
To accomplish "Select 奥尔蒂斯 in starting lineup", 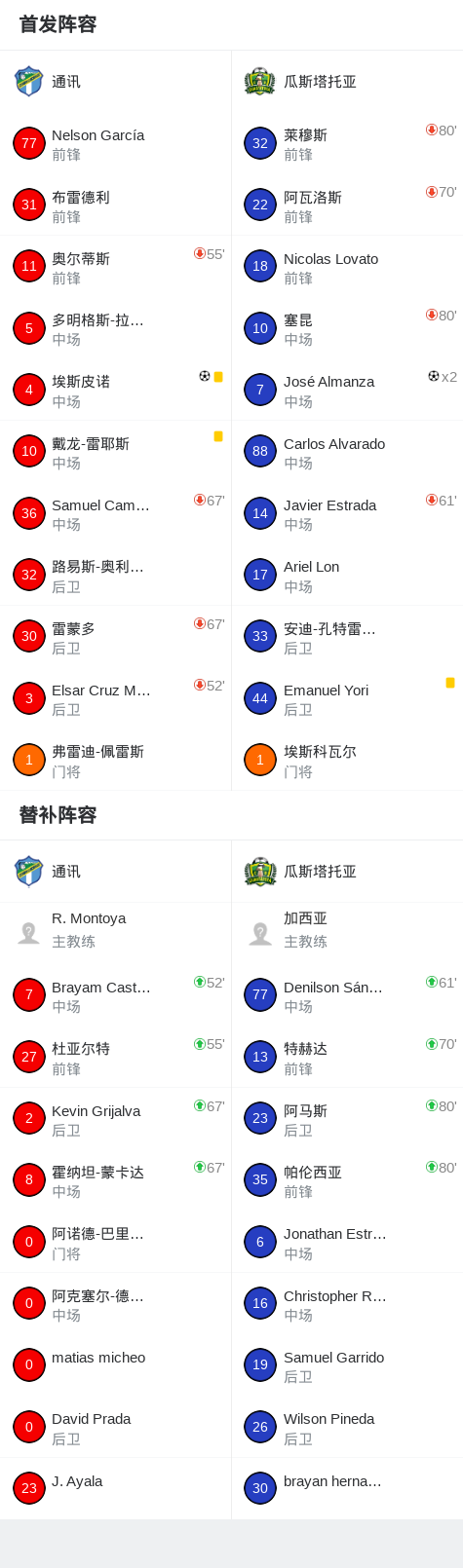I will [115, 267].
